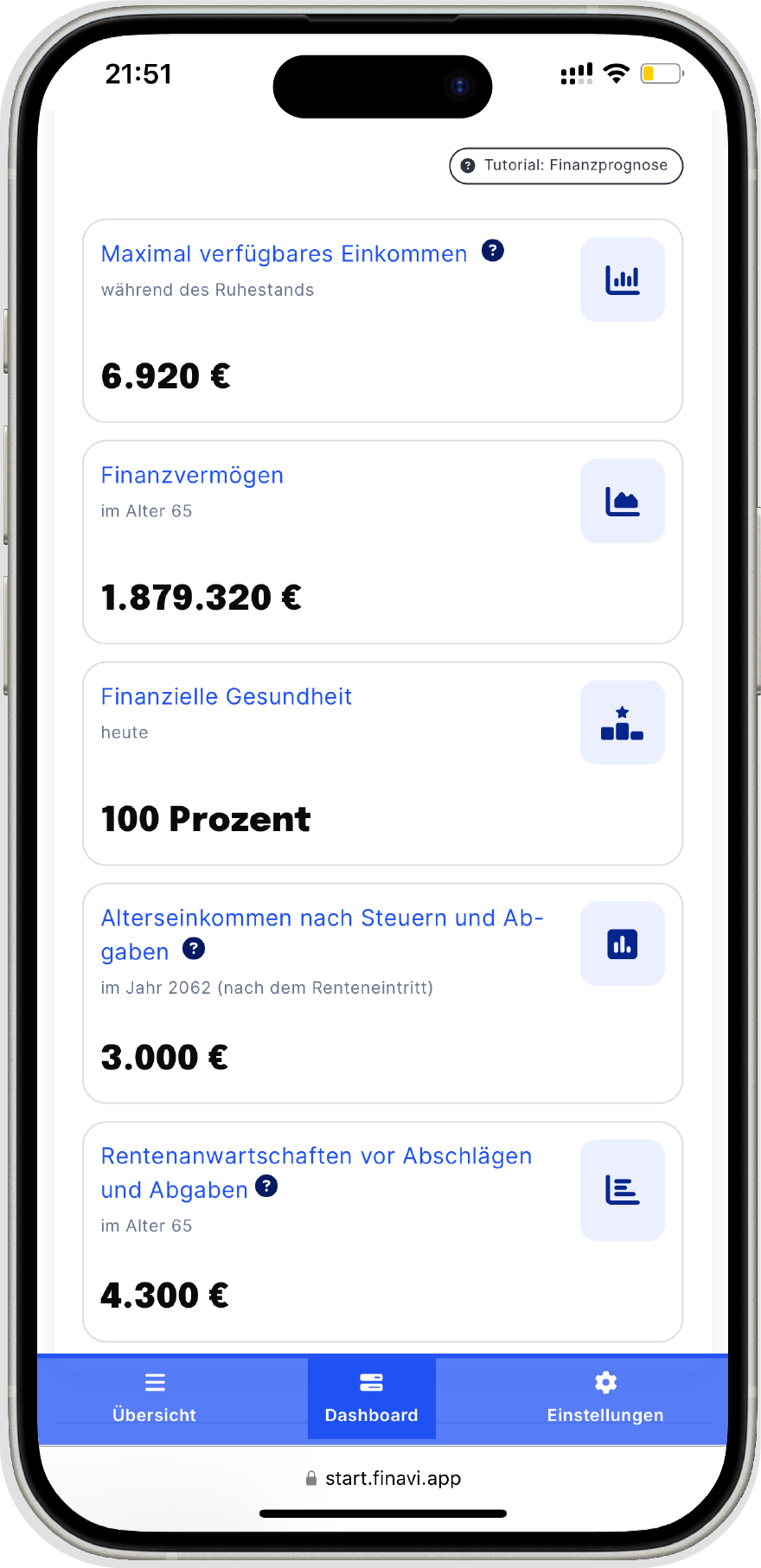This screenshot has height=1568, width=761.
Task: Click the podium icon for Finanzielle Gesundheit
Action: coord(622,721)
